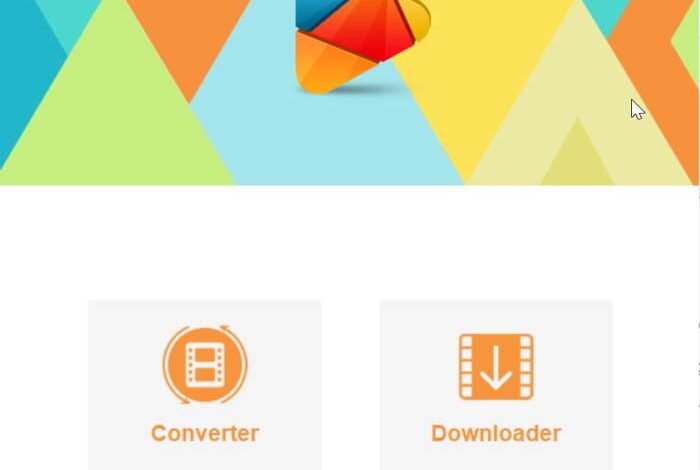This screenshot has height=470, width=700.
Task: Open the Converter tile
Action: point(205,386)
